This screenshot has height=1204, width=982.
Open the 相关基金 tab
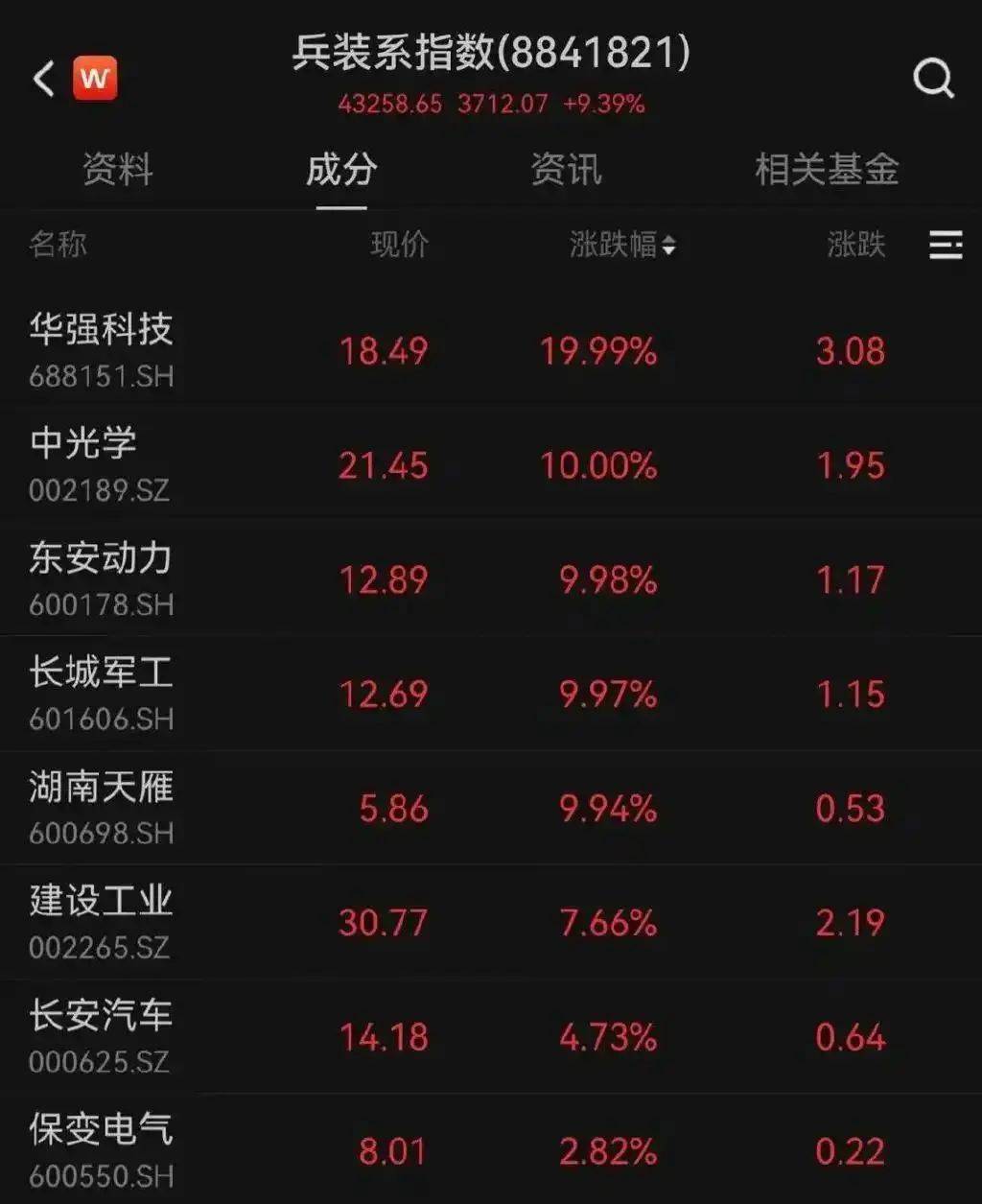(827, 170)
